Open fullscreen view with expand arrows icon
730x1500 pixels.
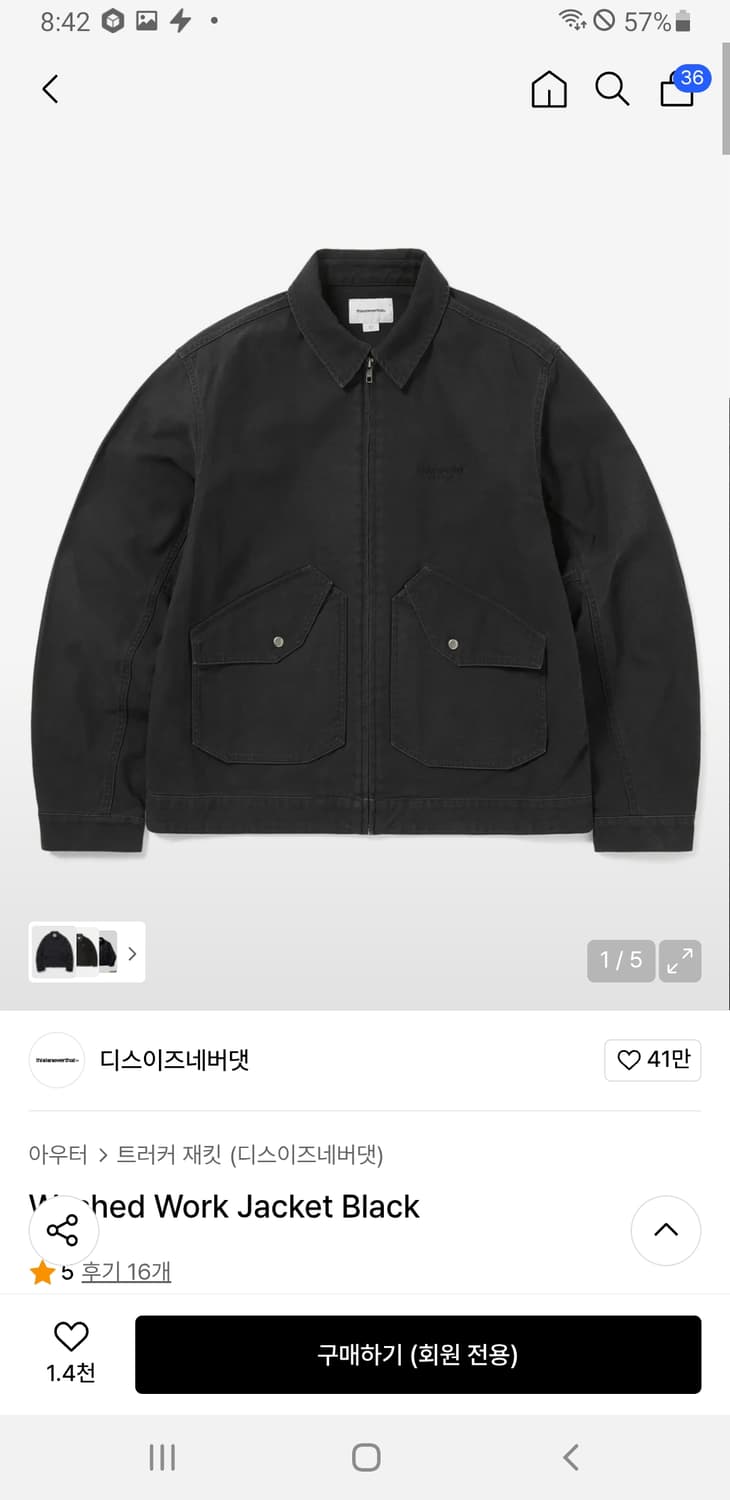click(681, 961)
